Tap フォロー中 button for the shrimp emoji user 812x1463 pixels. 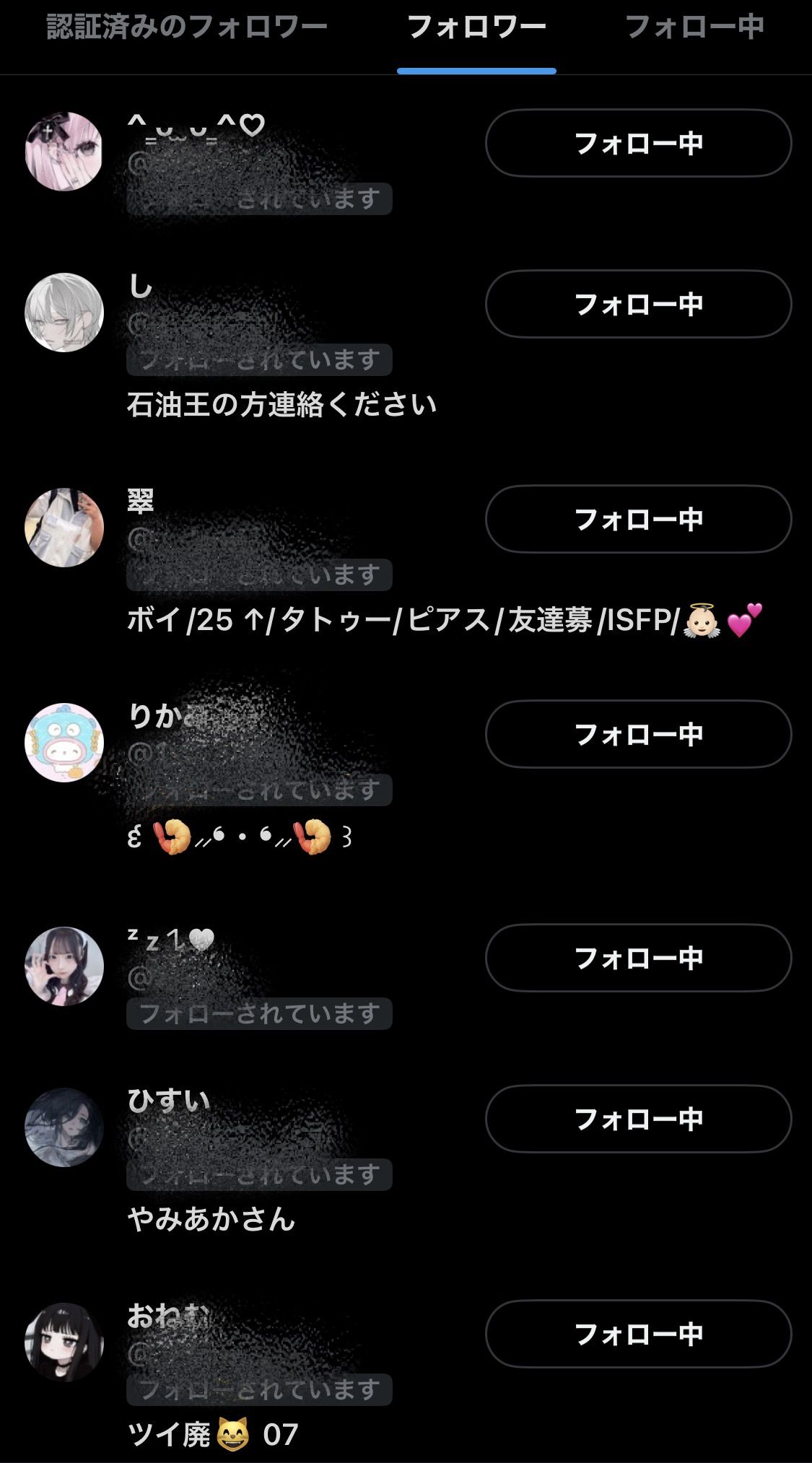coord(638,734)
